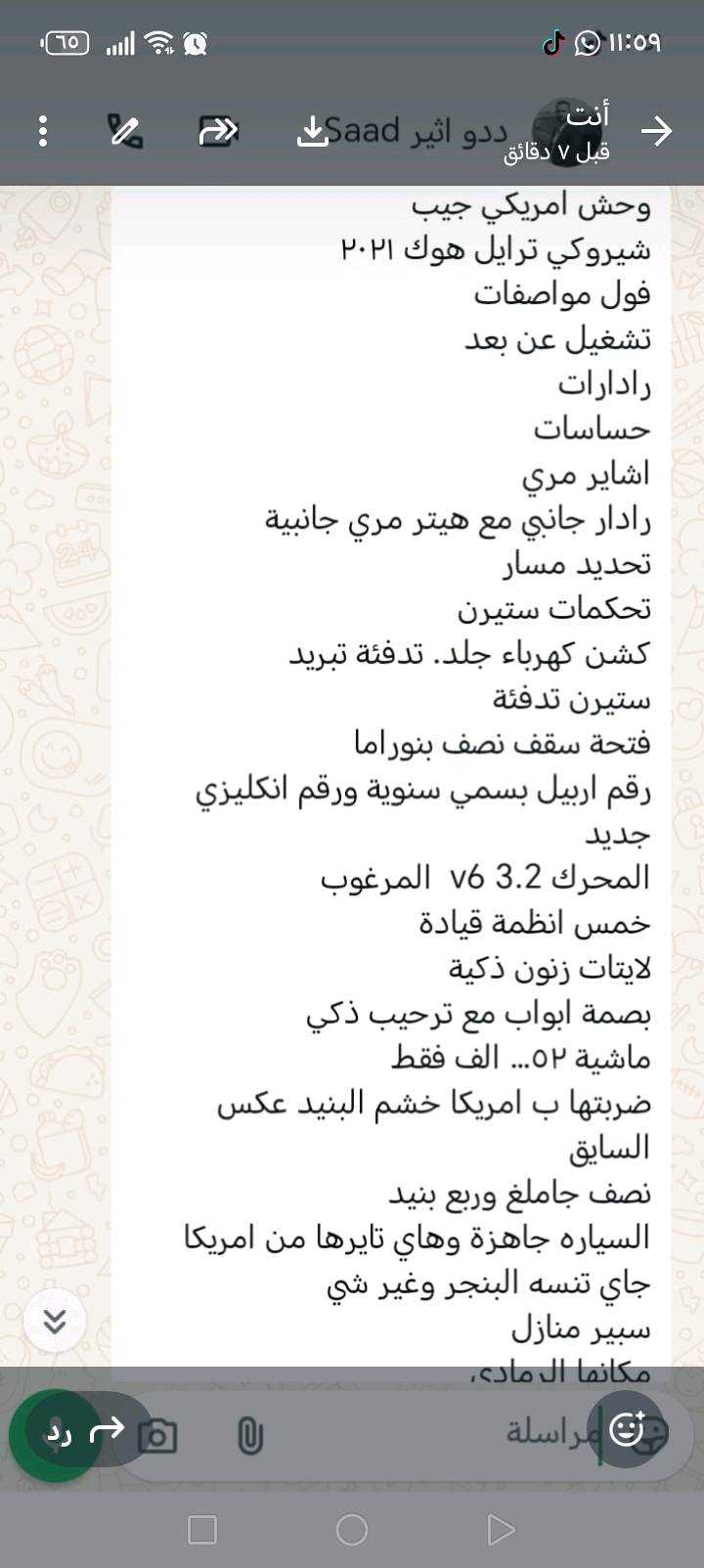Attach a file using the paperclip
704x1568 pixels.
(249, 1434)
